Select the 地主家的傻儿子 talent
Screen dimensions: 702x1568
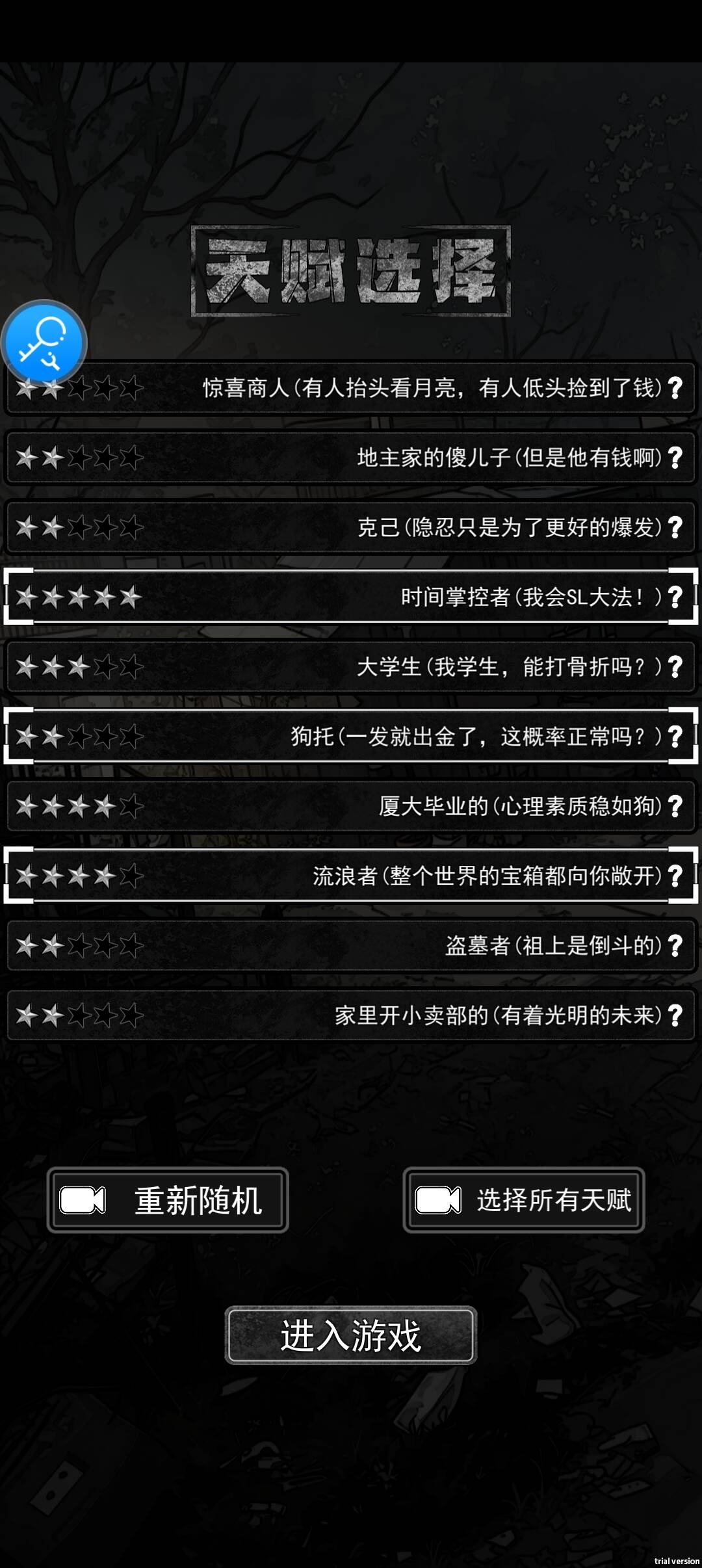coord(390,458)
